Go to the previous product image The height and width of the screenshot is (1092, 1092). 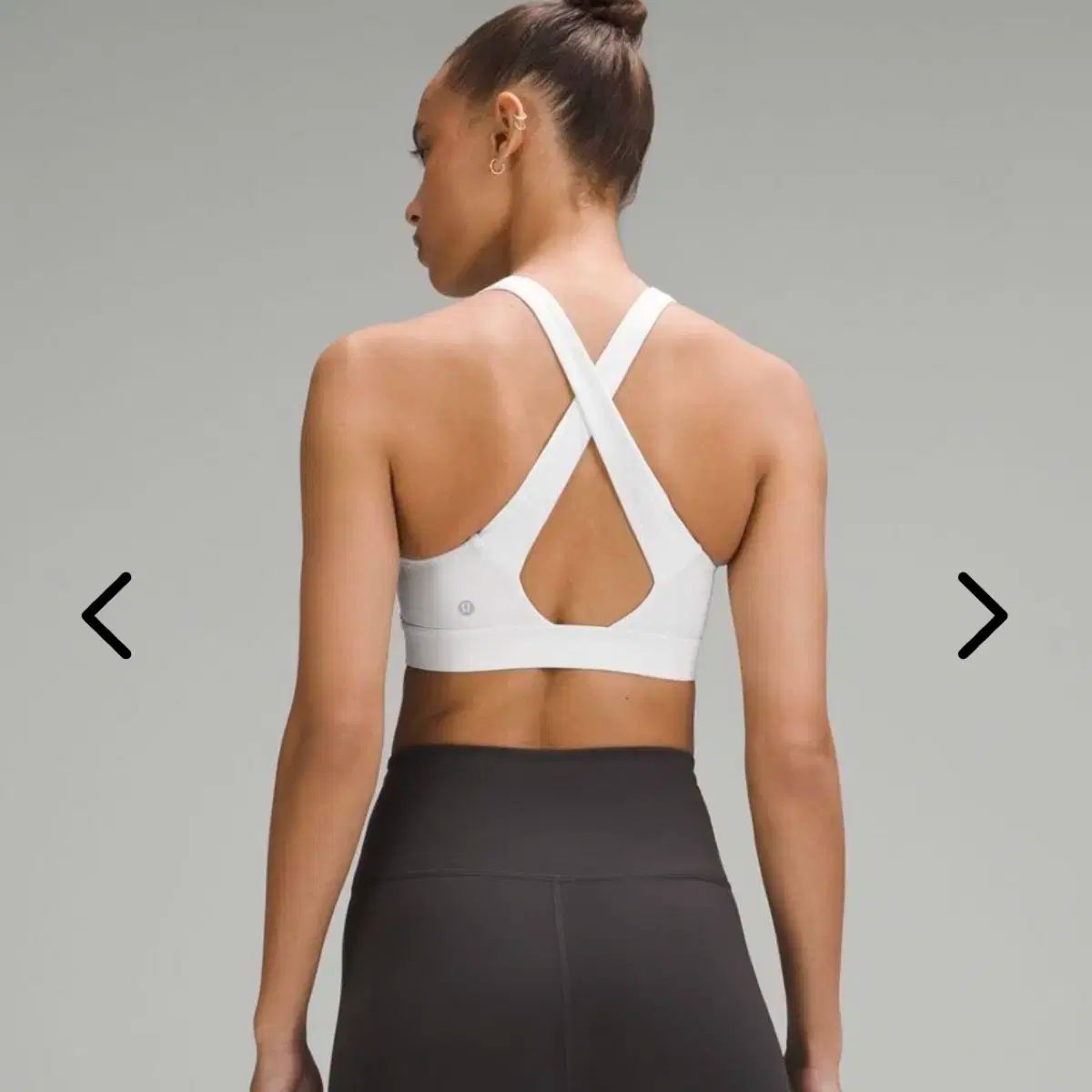coord(106,615)
